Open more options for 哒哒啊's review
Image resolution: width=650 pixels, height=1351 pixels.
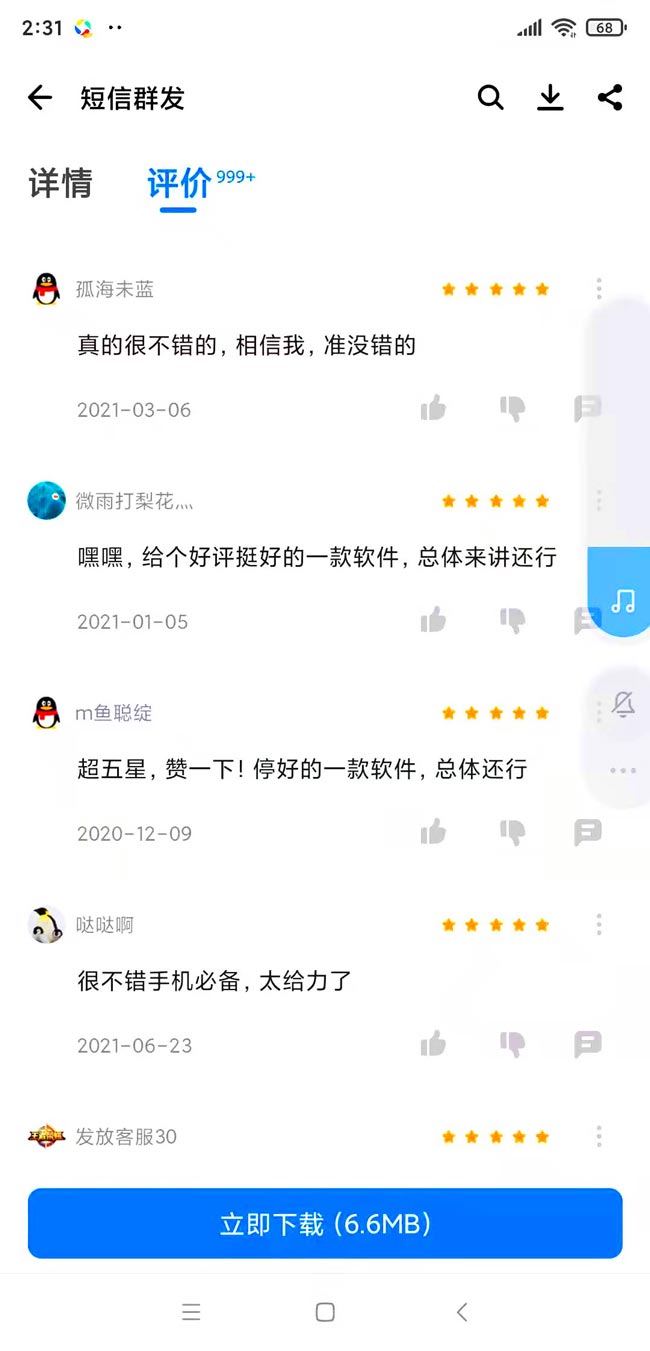pos(599,925)
